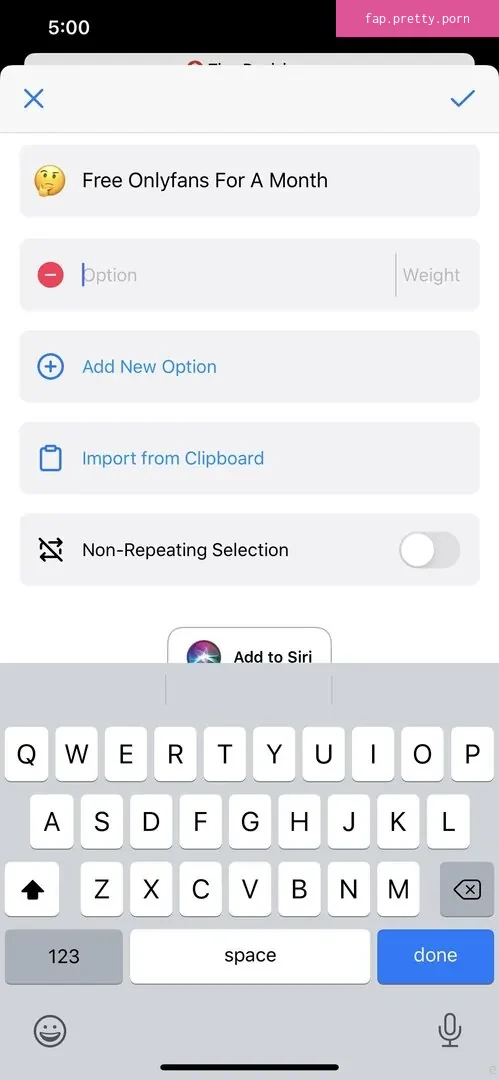This screenshot has height=1080, width=499.
Task: Hit the blue done key
Action: (436, 955)
